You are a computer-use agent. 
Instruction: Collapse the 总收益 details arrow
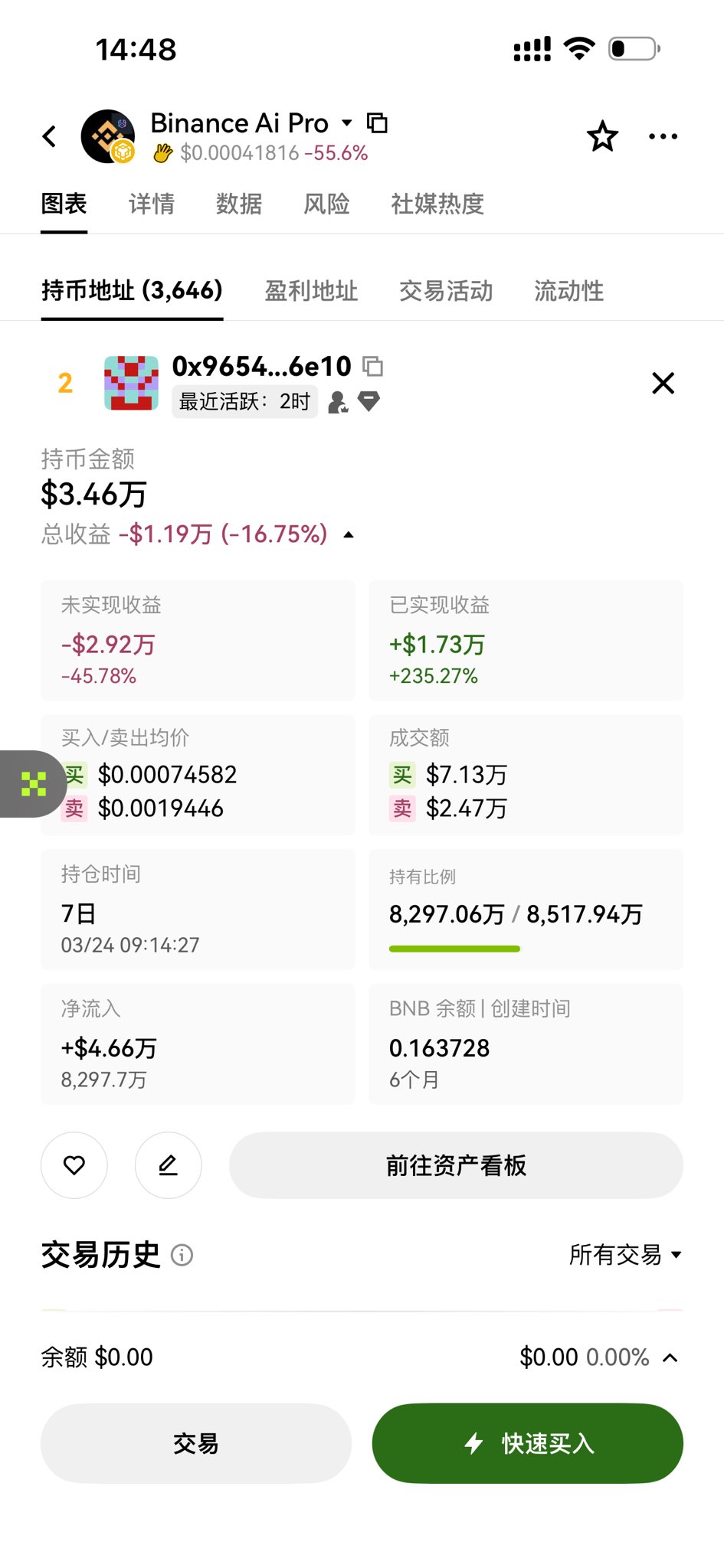click(x=349, y=534)
